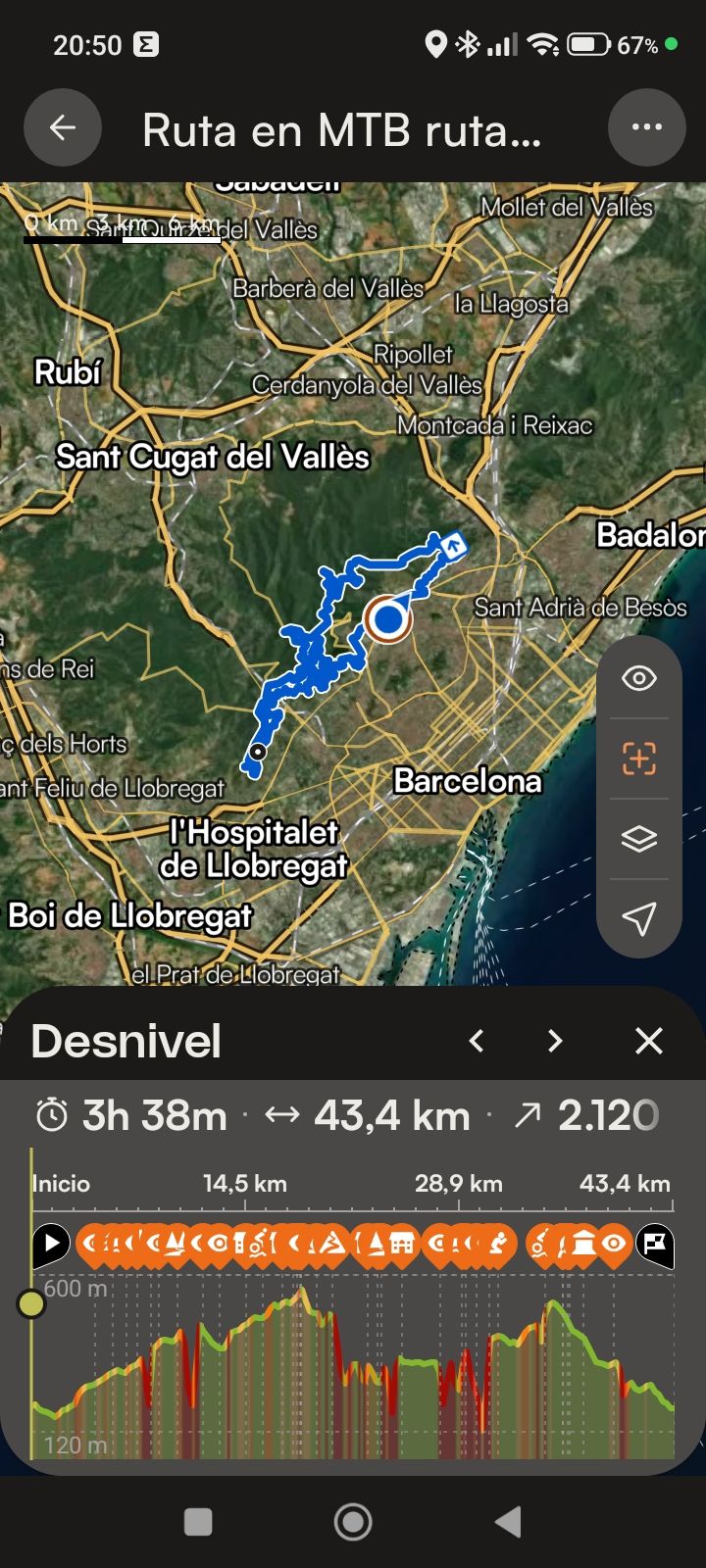
Task: Center map with the location arrow
Action: (639, 918)
